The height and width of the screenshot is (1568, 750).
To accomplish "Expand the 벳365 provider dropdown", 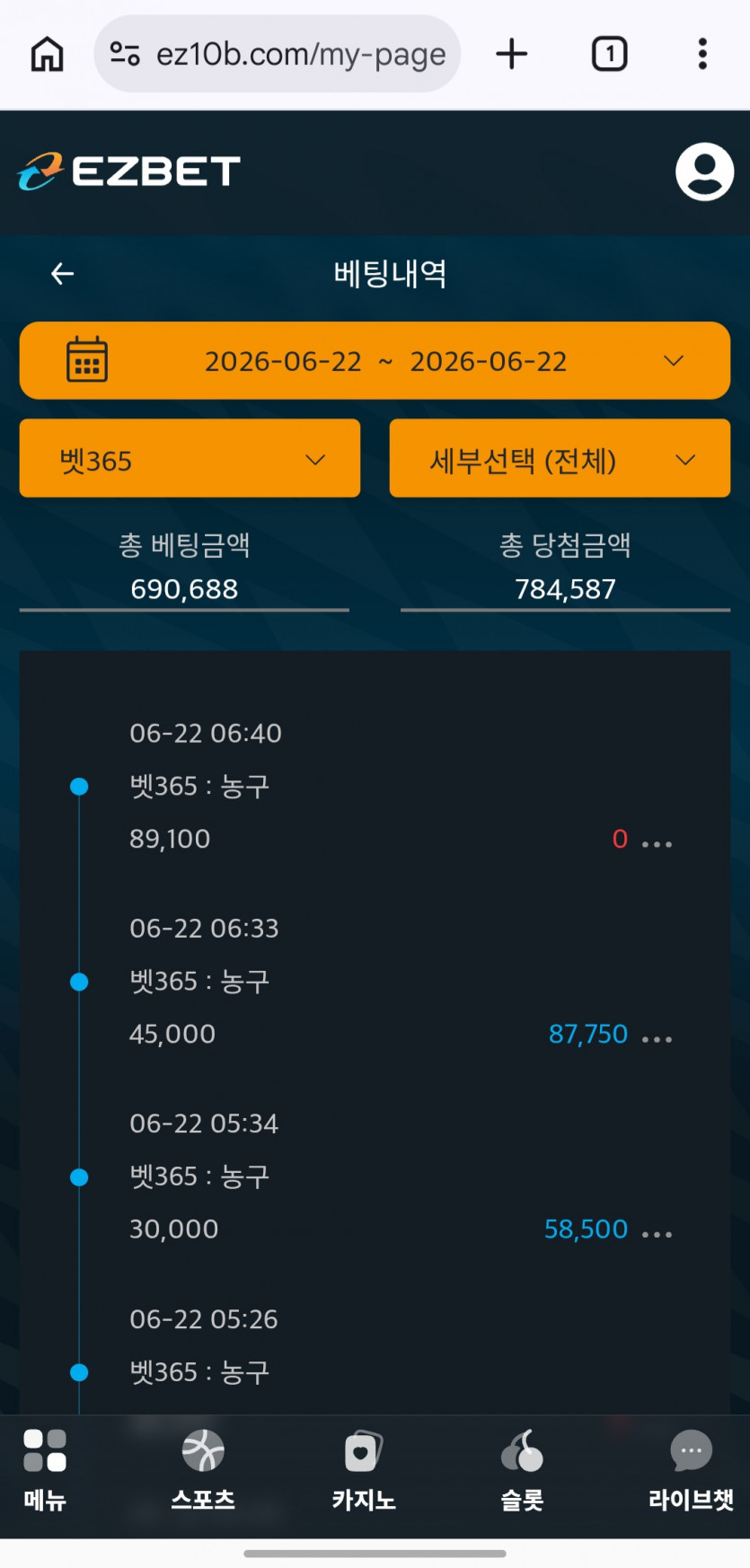I will coord(190,458).
